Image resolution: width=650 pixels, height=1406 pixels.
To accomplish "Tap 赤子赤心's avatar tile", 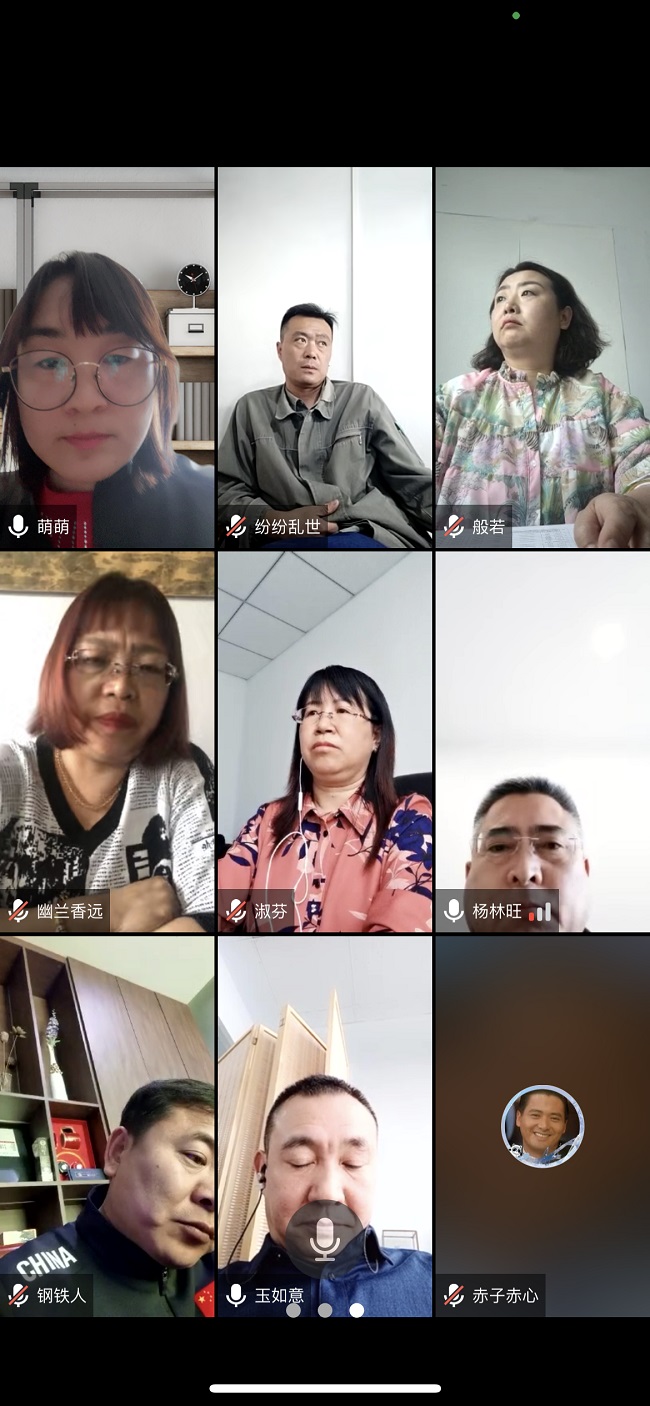I will click(542, 1126).
